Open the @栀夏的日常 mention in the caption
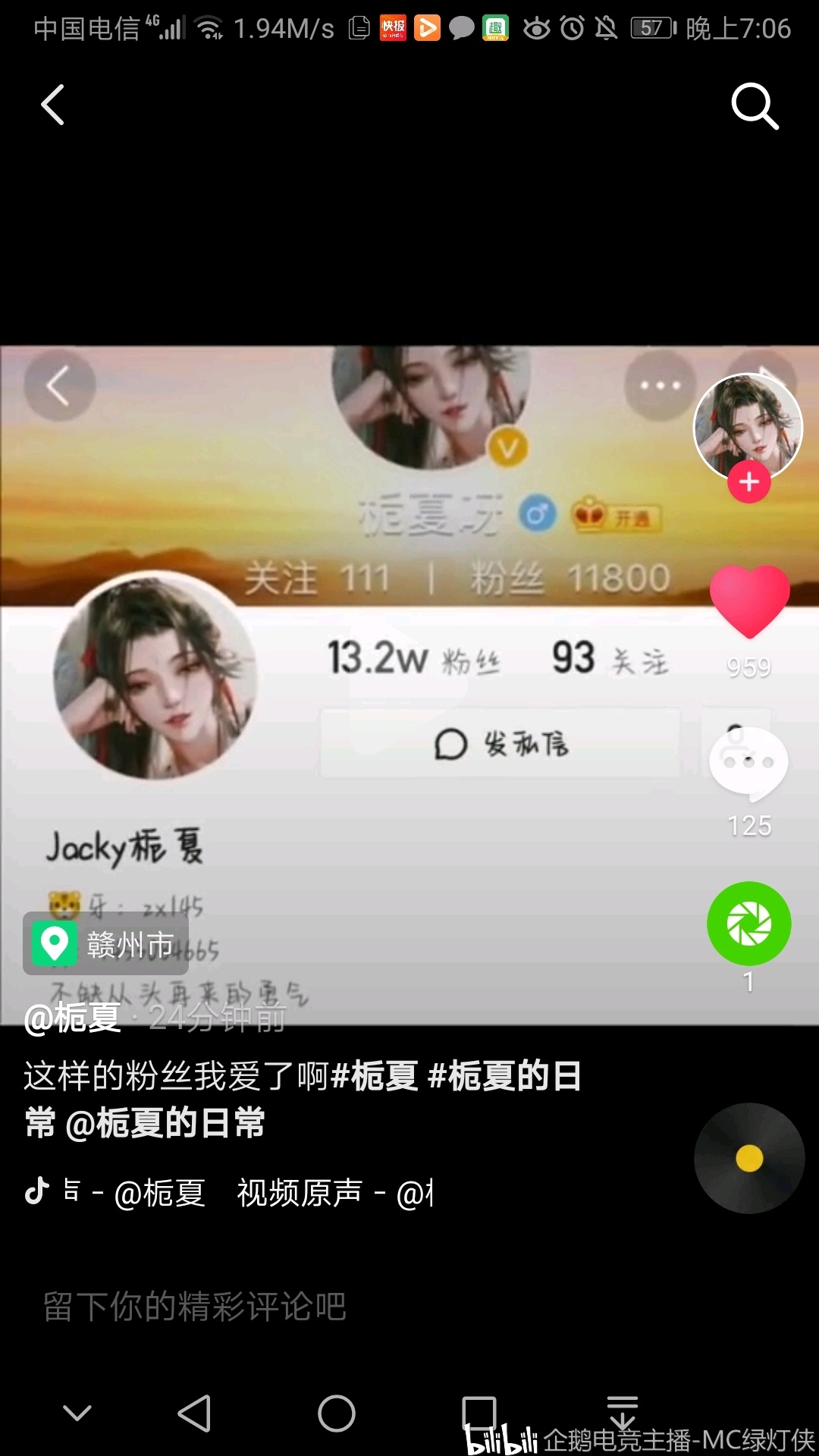This screenshot has height=1456, width=819. pyautogui.click(x=165, y=1123)
